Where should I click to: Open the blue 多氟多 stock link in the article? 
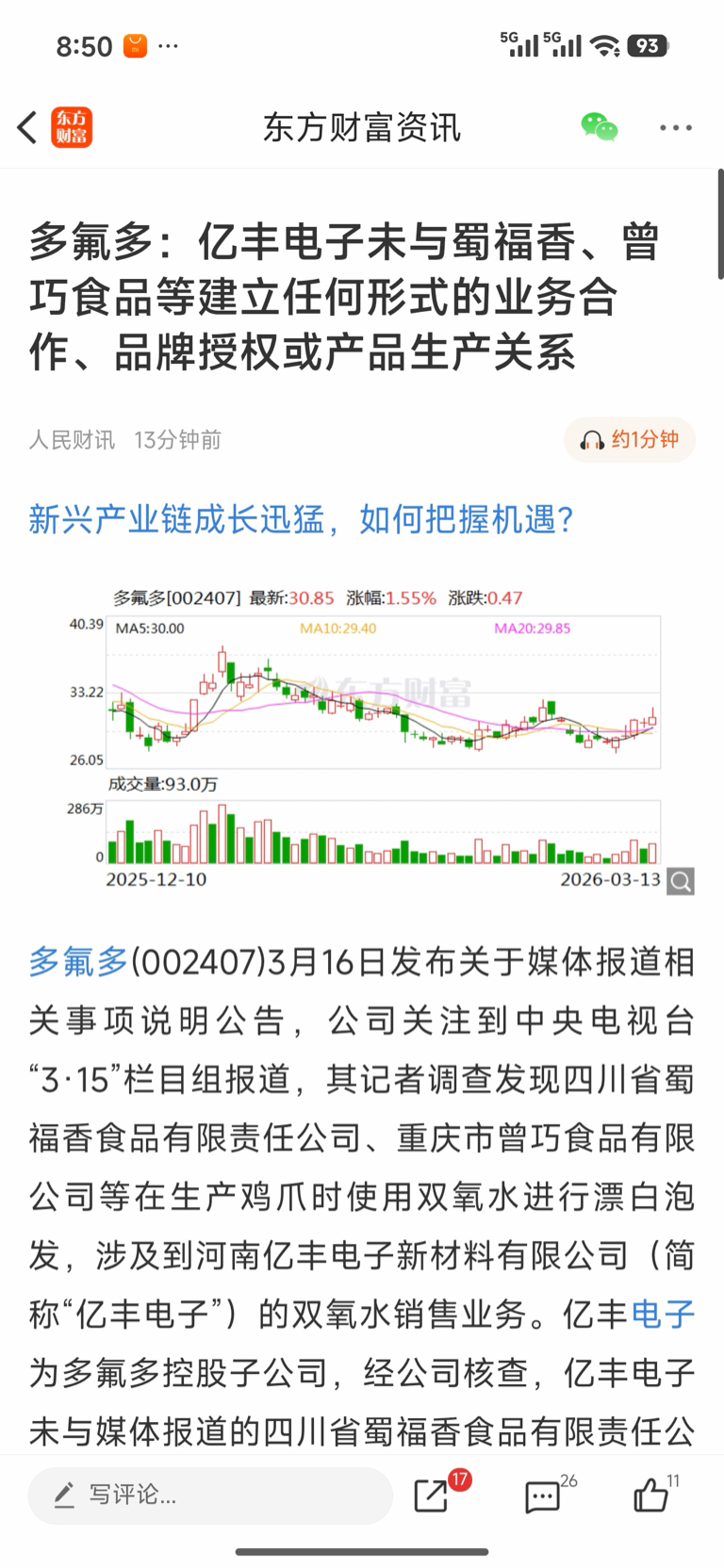click(78, 962)
